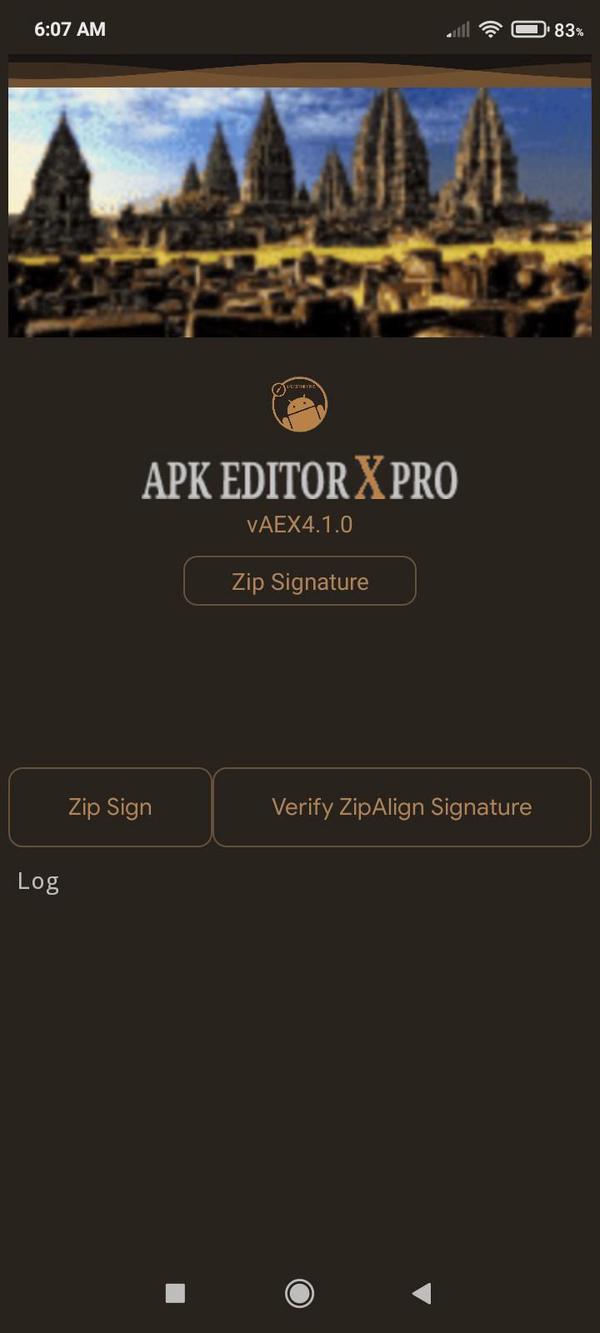Go to the home screen
Image resolution: width=600 pixels, height=1333 pixels.
pyautogui.click(x=299, y=1293)
